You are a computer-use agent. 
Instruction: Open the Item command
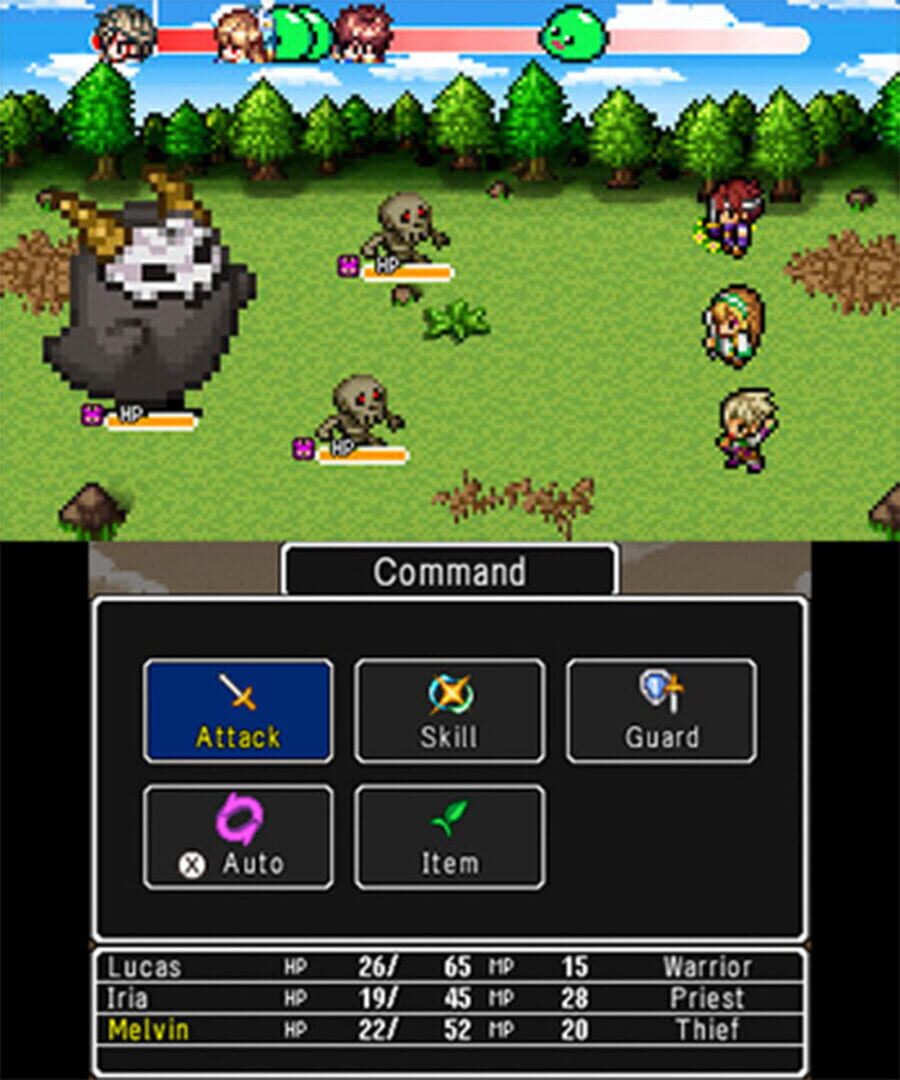pyautogui.click(x=449, y=837)
